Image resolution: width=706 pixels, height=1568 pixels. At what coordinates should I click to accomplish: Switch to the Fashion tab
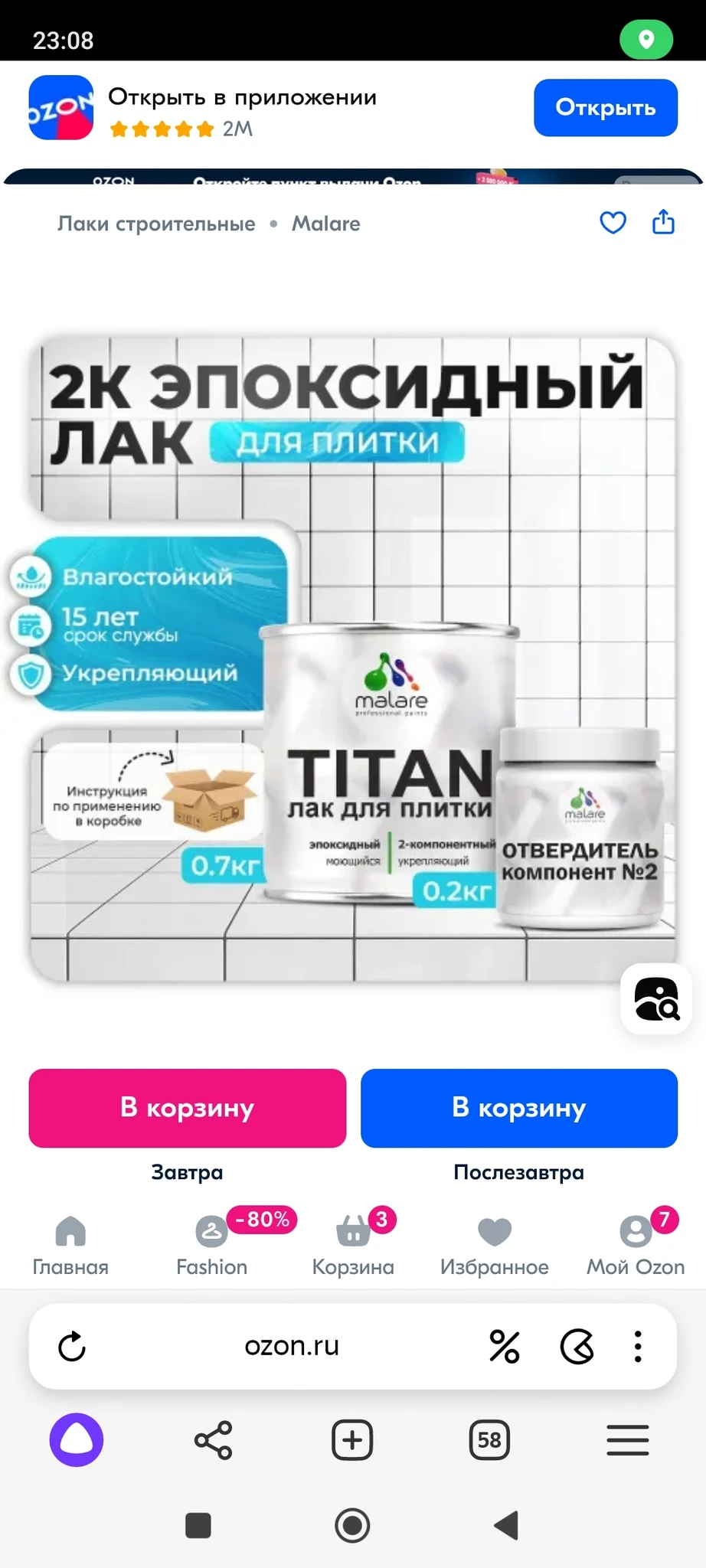click(211, 1246)
